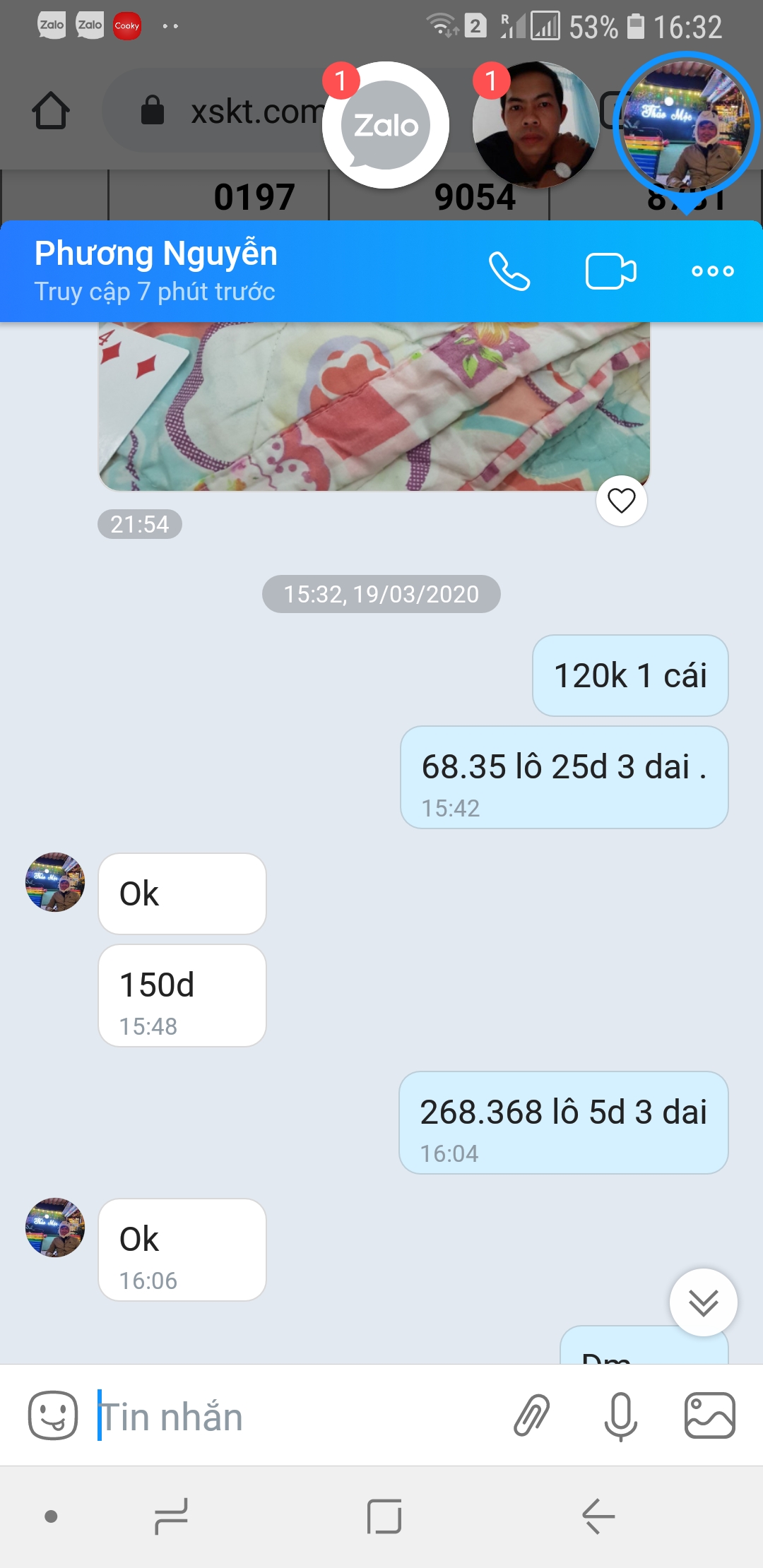Viewport: 763px width, 1568px height.
Task: Start a video call with Phương Nguyễn
Action: click(x=611, y=271)
